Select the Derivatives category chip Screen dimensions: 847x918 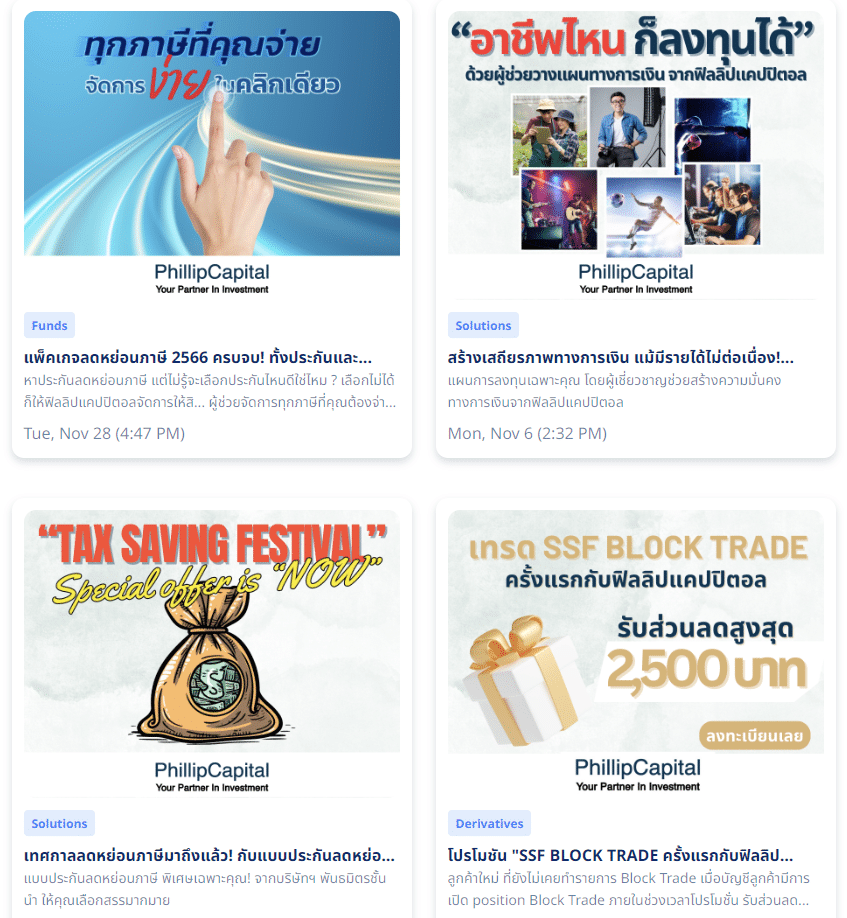click(x=489, y=823)
